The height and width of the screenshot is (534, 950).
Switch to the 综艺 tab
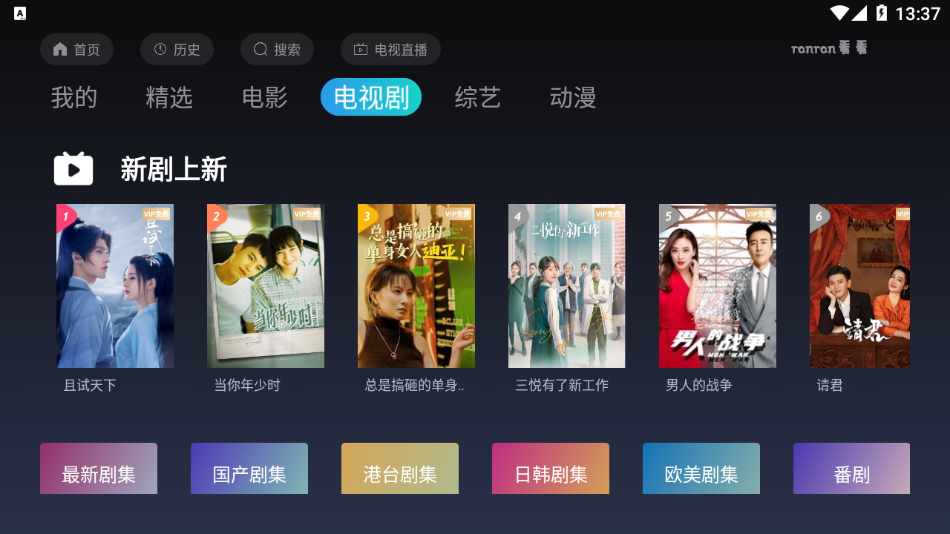pos(477,97)
